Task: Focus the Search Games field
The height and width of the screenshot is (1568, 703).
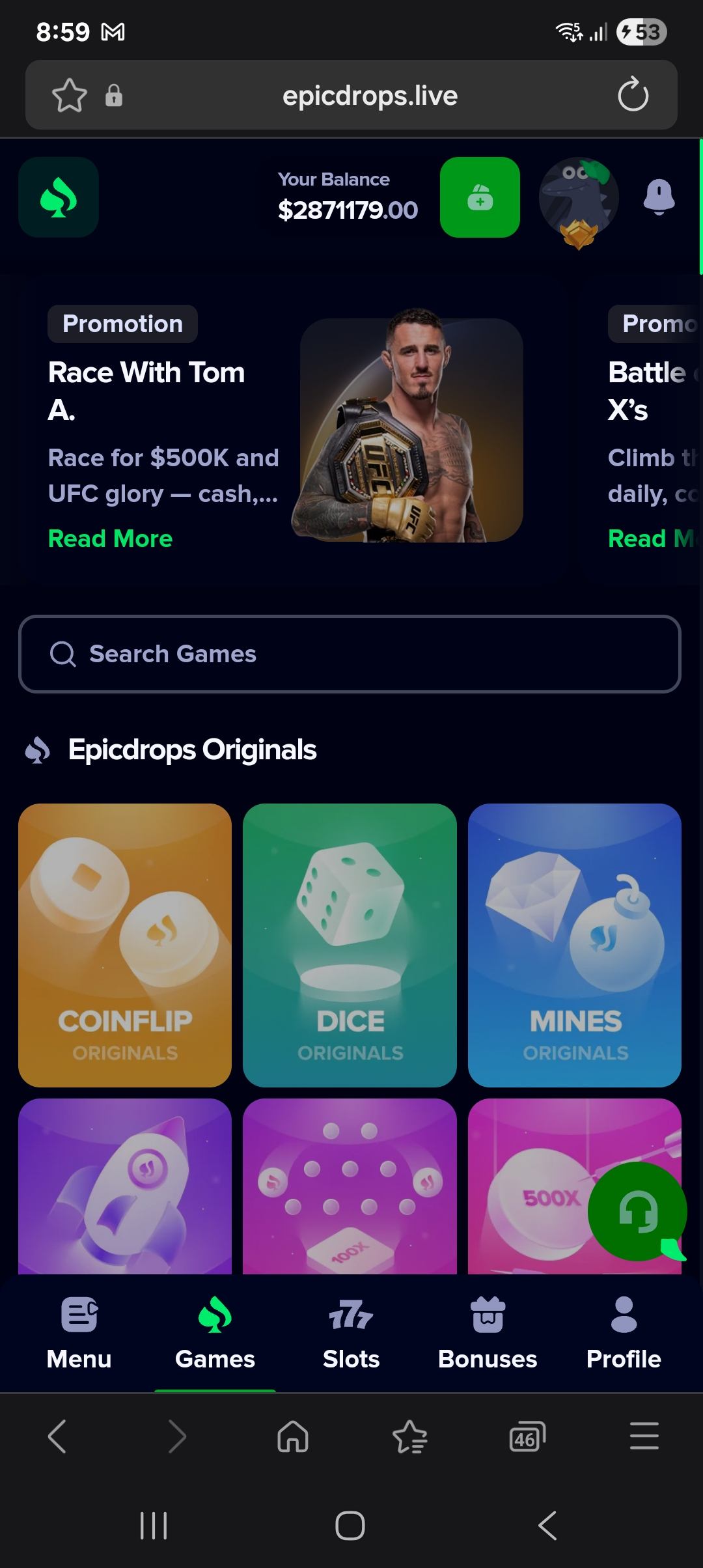Action: (x=350, y=654)
